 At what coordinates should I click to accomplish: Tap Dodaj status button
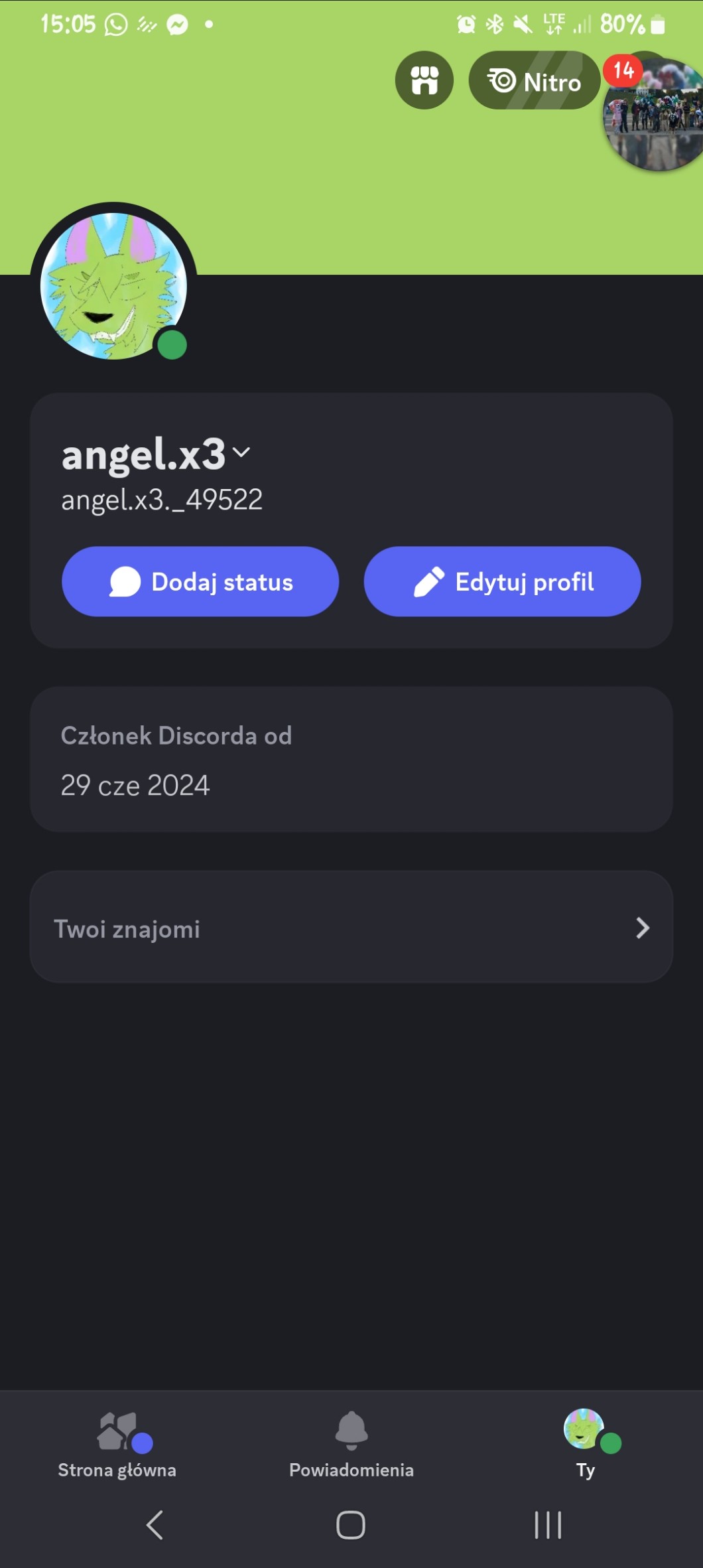(x=200, y=581)
